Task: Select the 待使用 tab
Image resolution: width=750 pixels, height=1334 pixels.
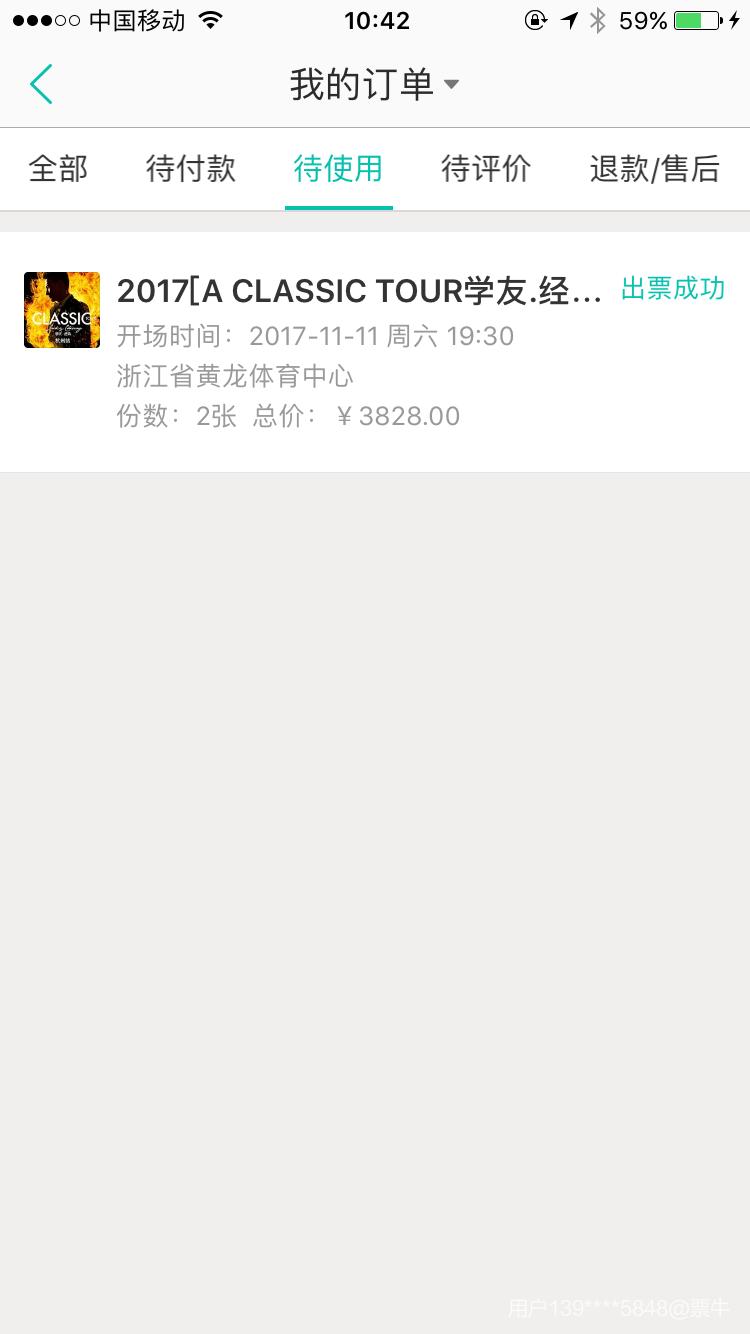Action: [x=338, y=169]
